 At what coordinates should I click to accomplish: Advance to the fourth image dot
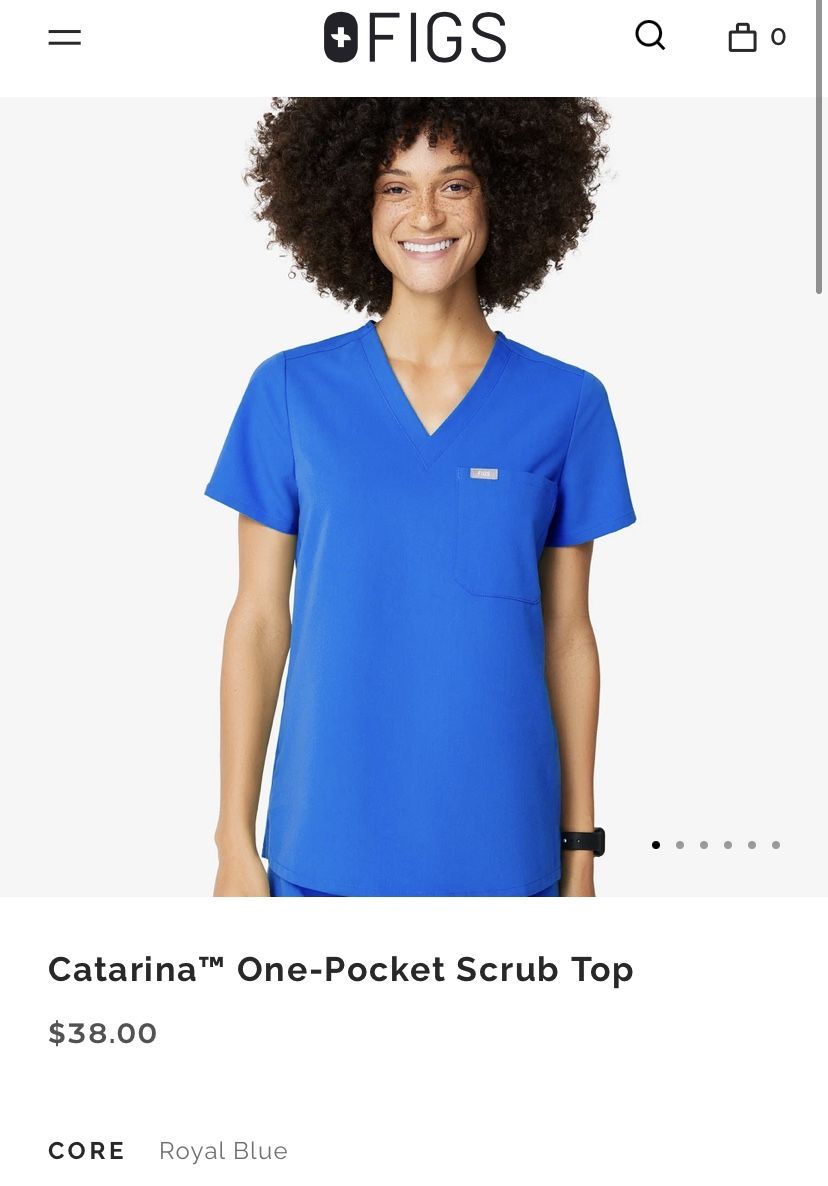pos(727,845)
